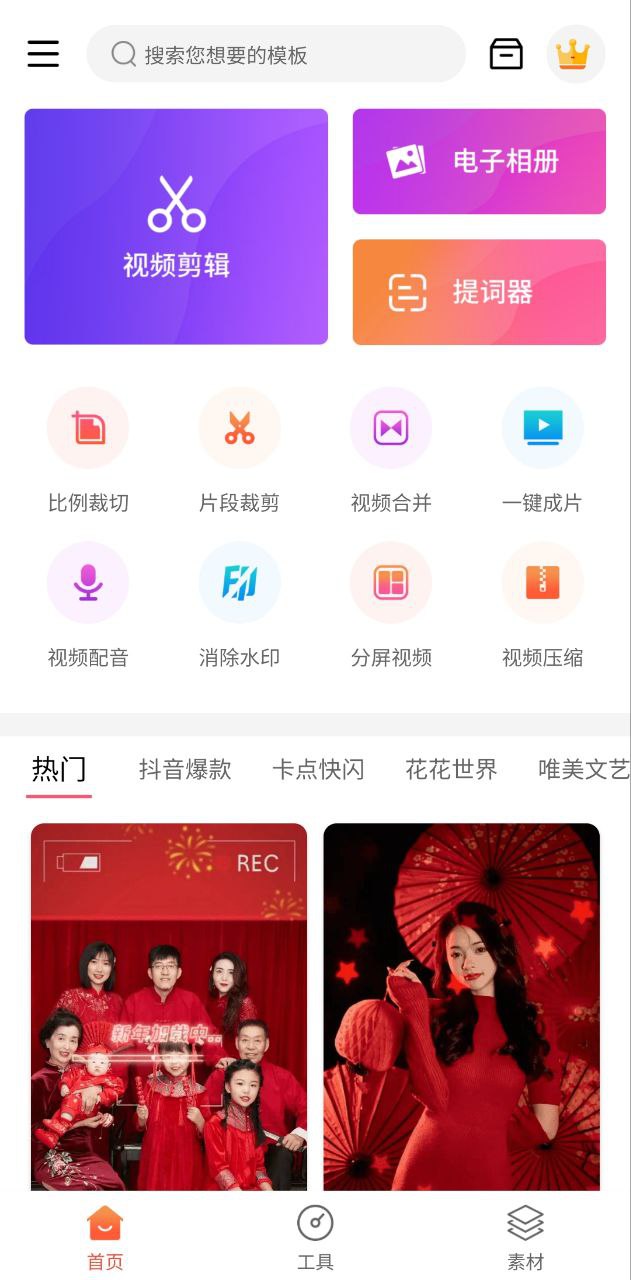
Task: Switch to the 抖音爆款 tab
Action: coord(185,769)
